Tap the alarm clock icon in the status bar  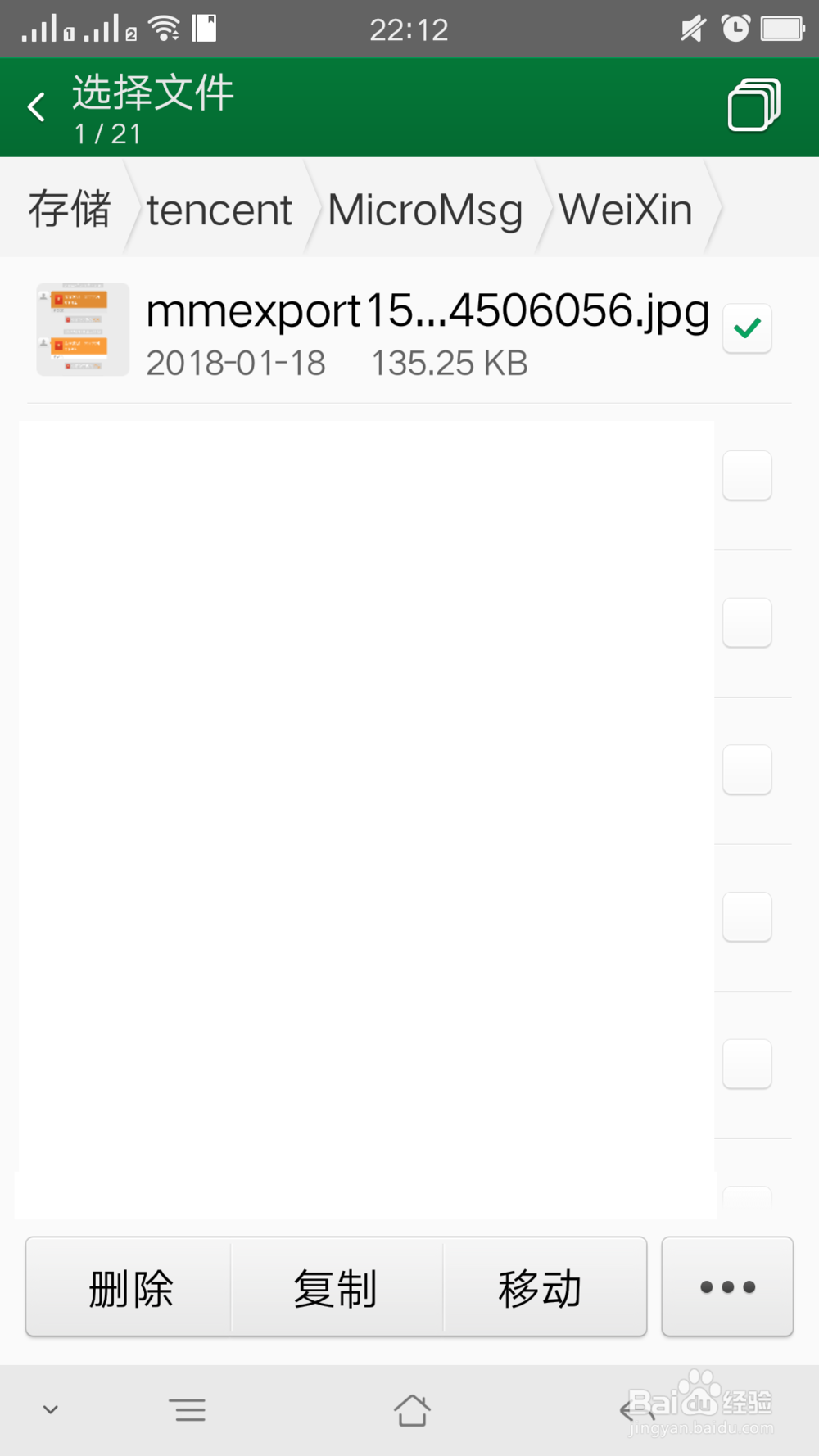[x=735, y=29]
